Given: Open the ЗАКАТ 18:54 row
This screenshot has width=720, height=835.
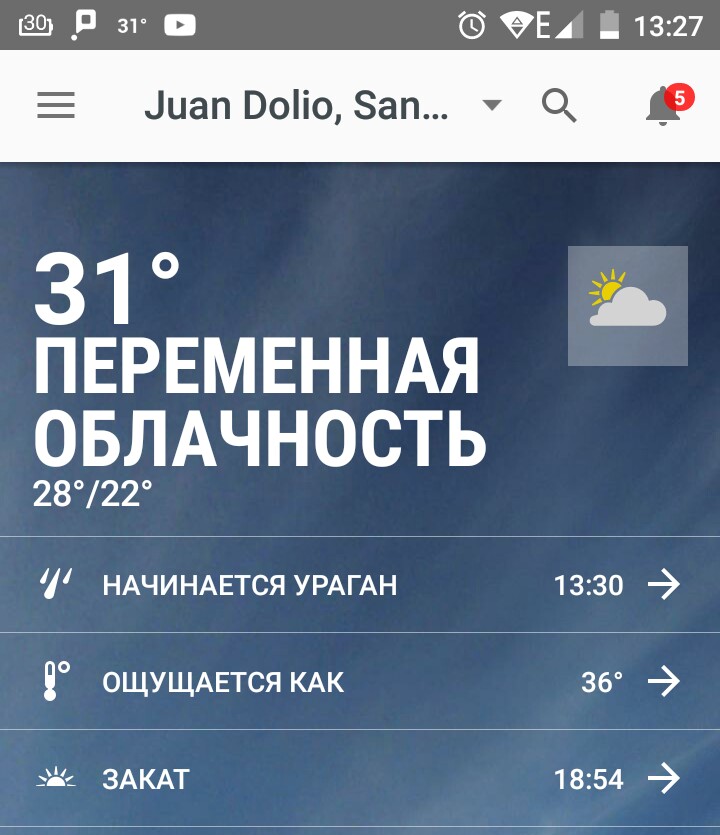Looking at the screenshot, I should click(360, 778).
